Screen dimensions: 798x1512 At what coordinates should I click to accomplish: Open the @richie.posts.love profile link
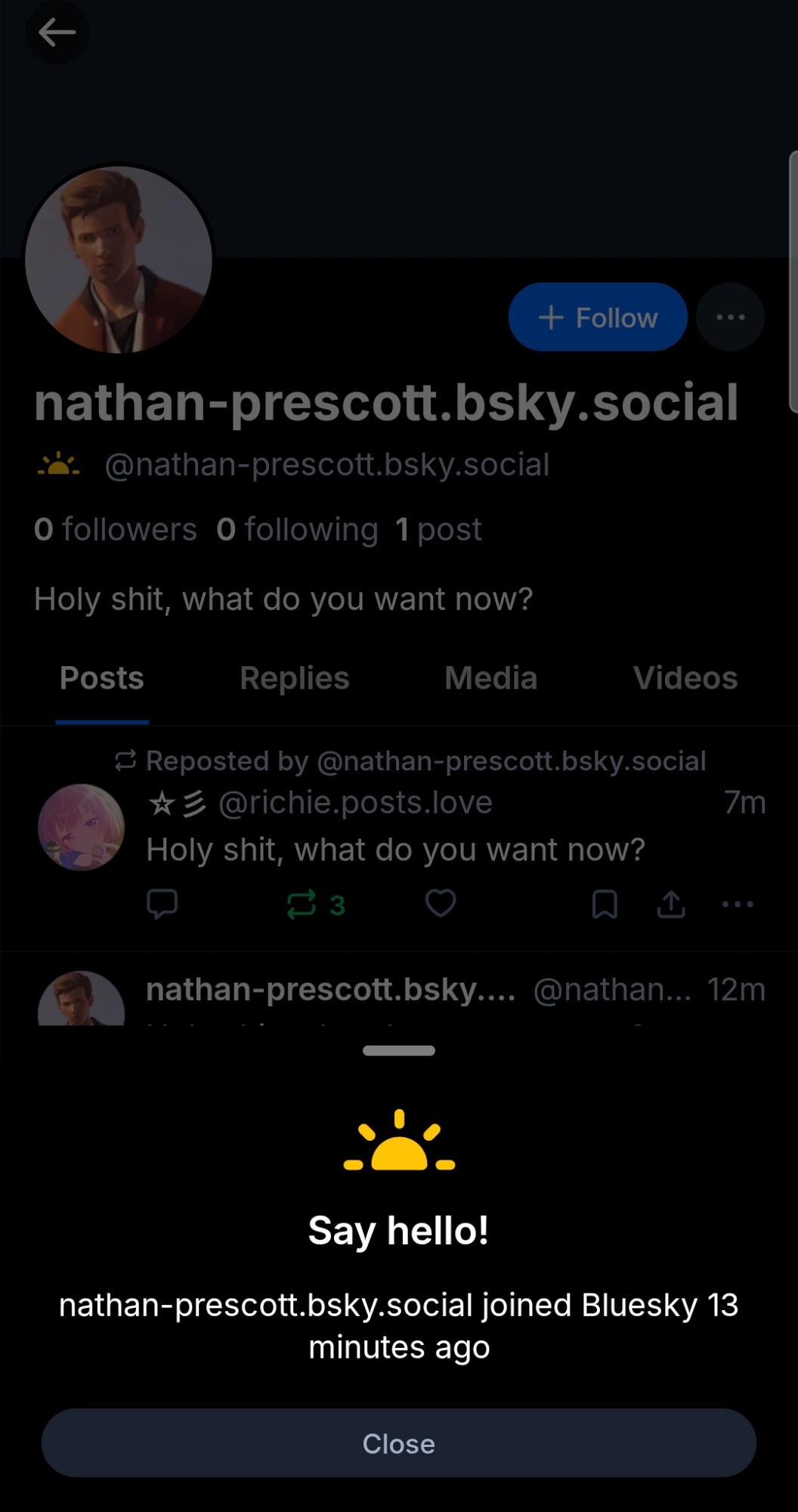click(x=354, y=802)
